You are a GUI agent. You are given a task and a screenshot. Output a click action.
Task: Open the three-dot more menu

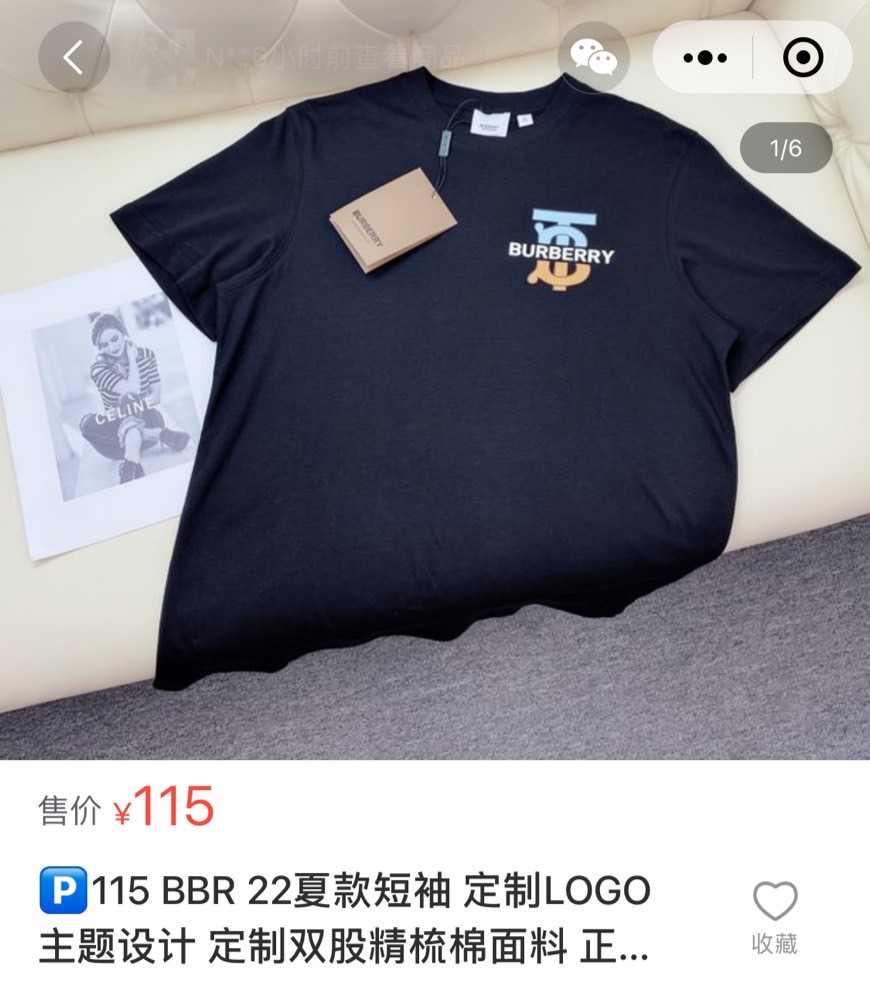[706, 58]
